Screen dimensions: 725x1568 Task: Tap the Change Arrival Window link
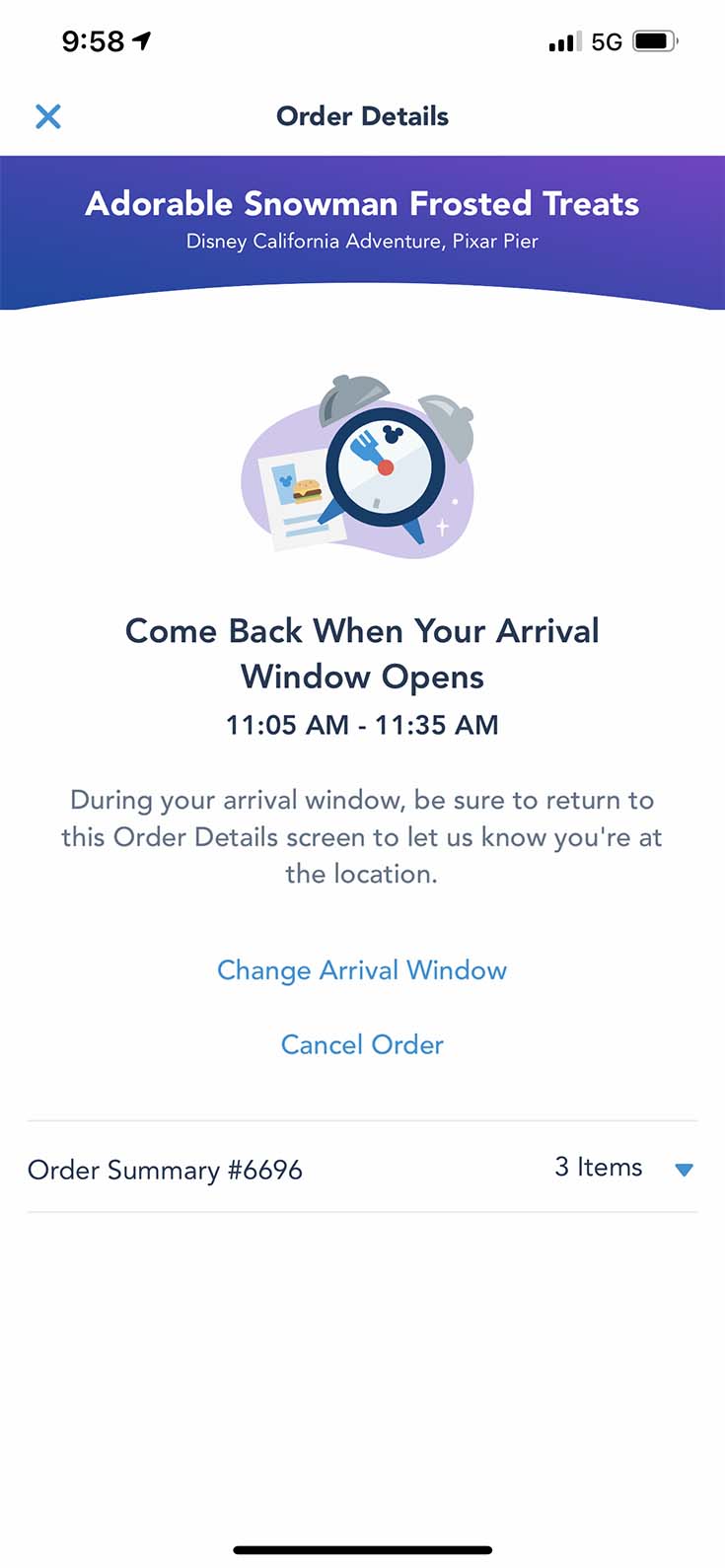(362, 970)
